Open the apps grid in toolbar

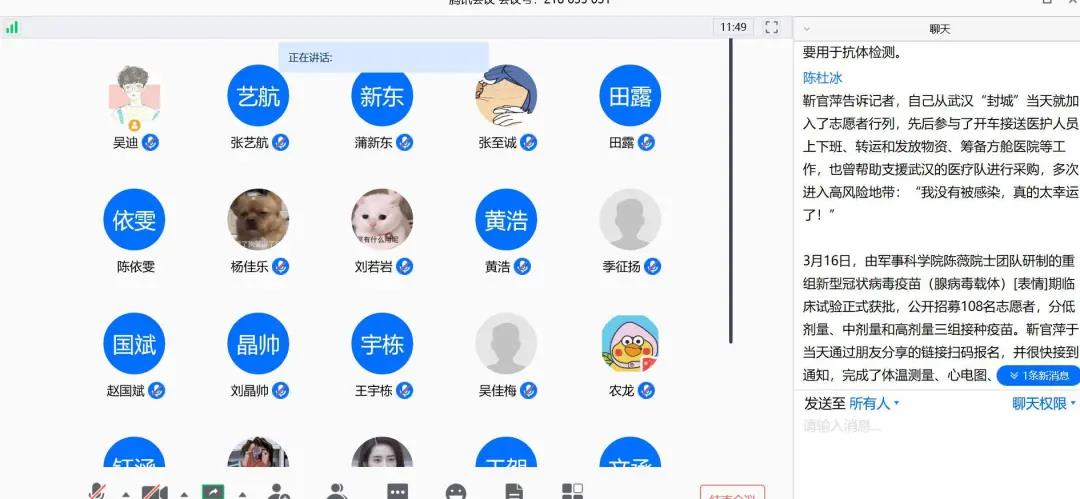[572, 491]
